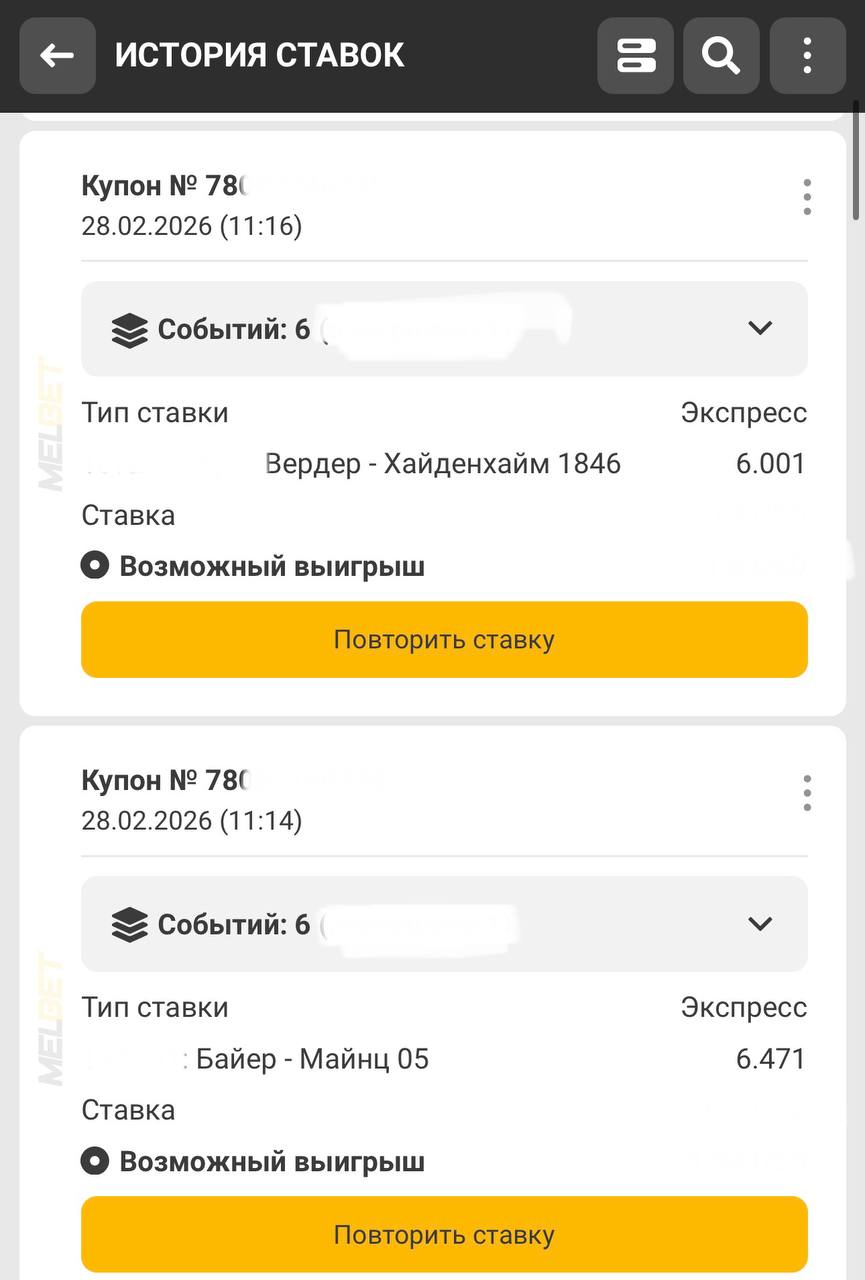Image resolution: width=865 pixels, height=1280 pixels.
Task: Open options for the 11:16 coupon
Action: point(807,197)
